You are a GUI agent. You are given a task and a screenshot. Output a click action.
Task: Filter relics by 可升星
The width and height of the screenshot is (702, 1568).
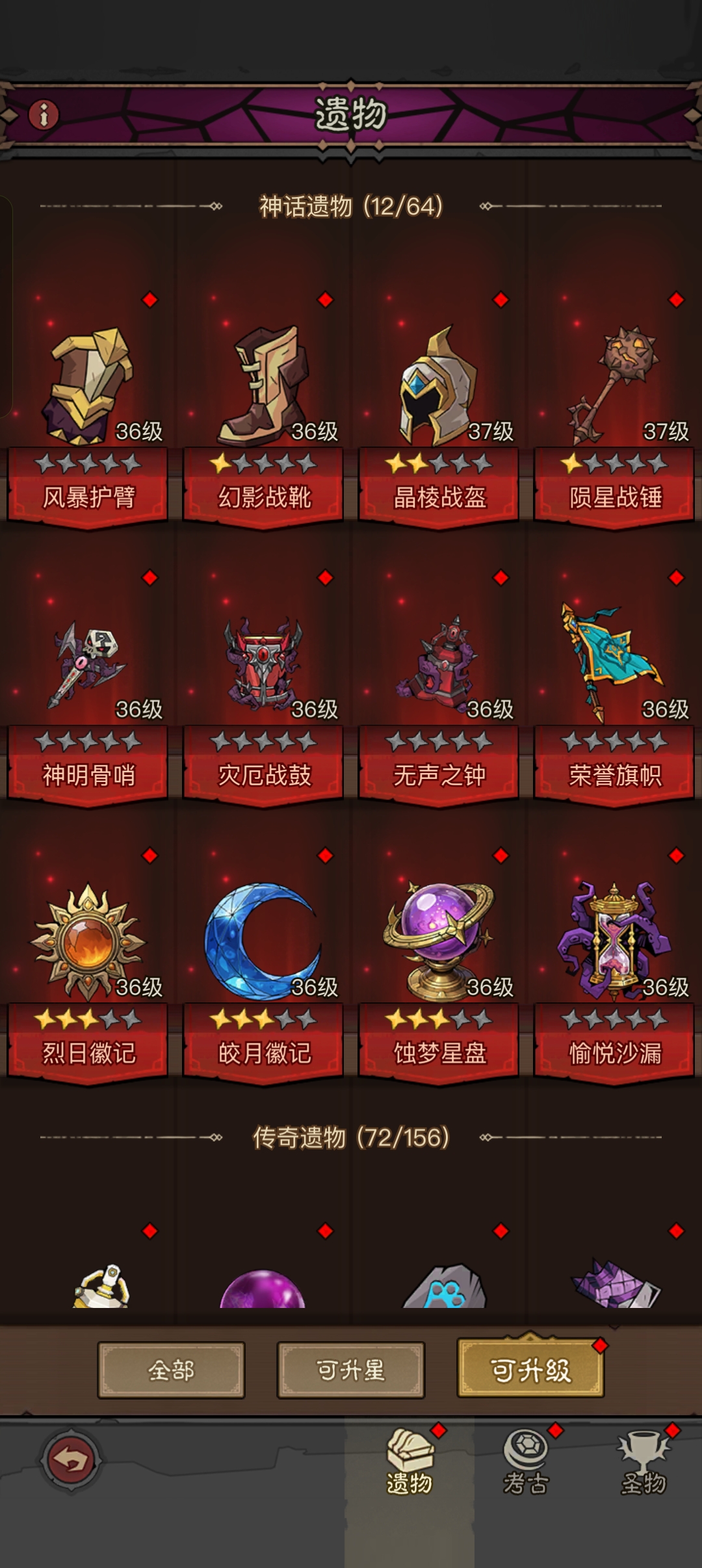350,1370
